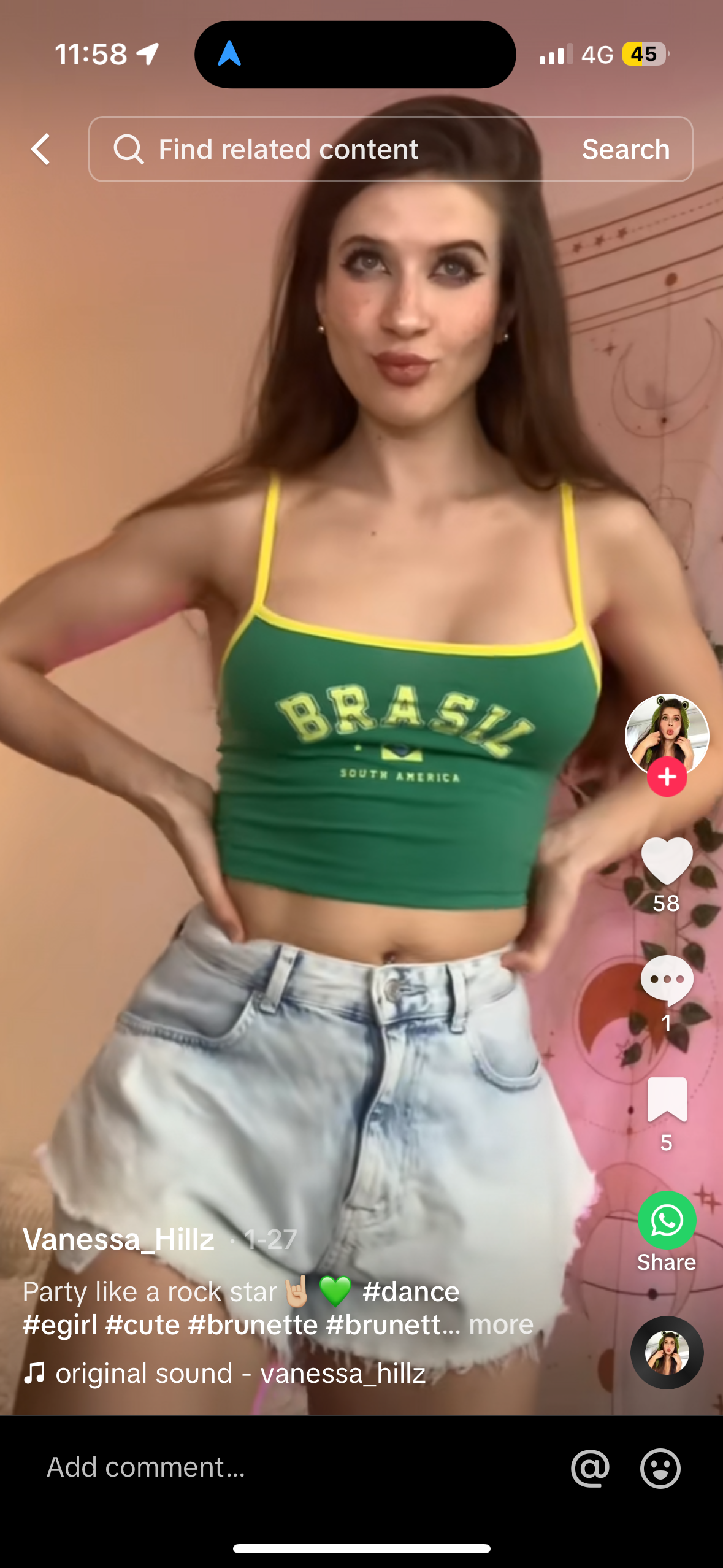Image resolution: width=723 pixels, height=1568 pixels.
Task: Open the comments bubble
Action: click(667, 980)
